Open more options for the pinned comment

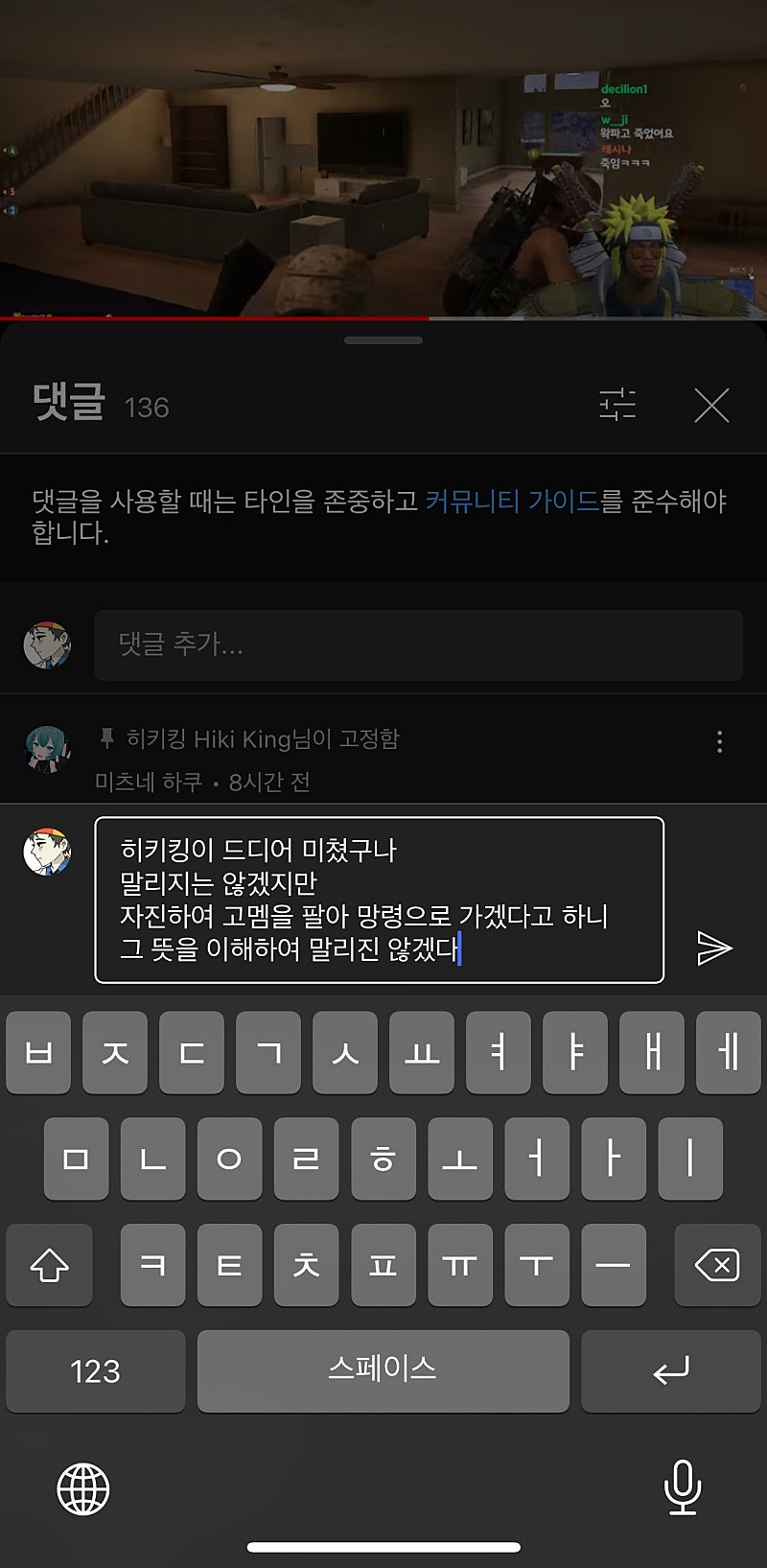(x=719, y=741)
